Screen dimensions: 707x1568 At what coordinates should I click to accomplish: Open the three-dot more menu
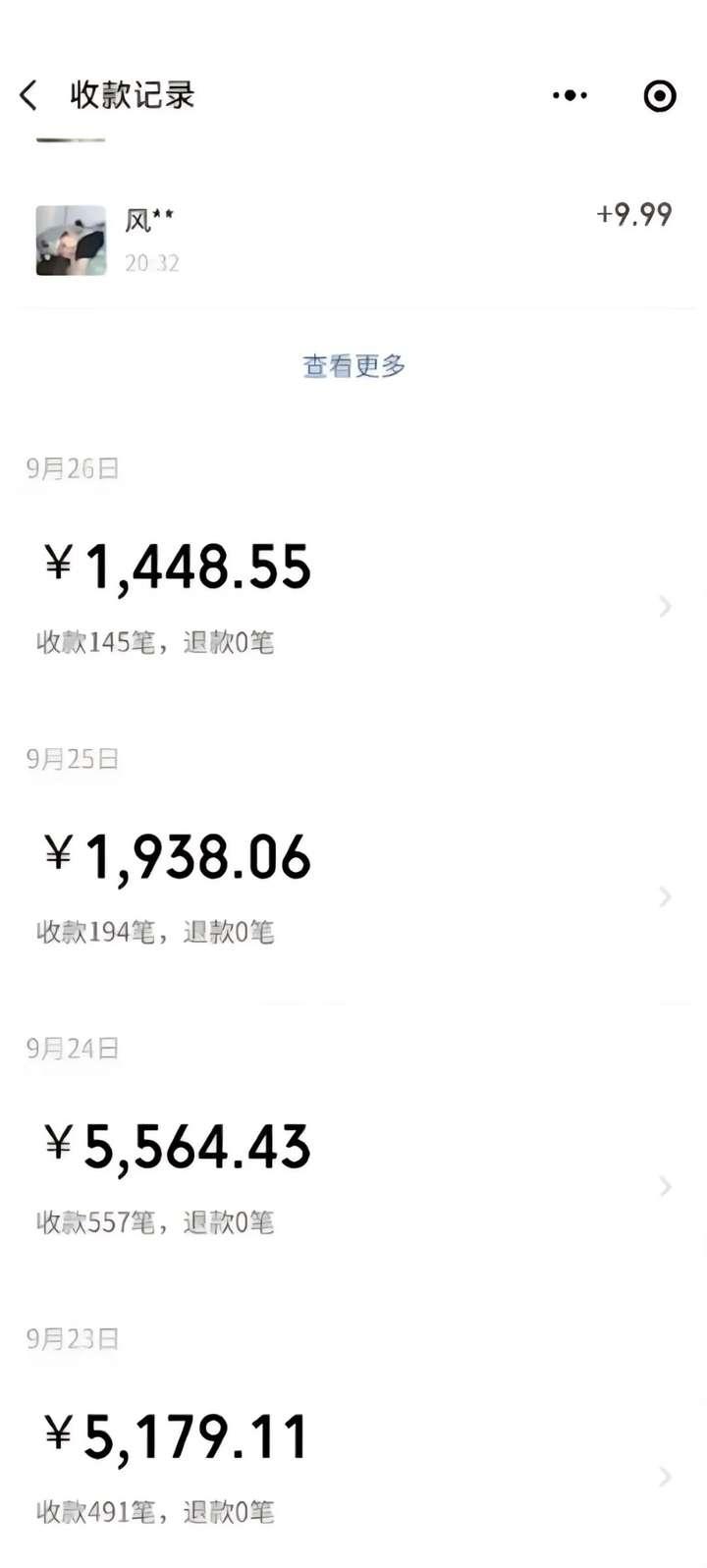570,95
